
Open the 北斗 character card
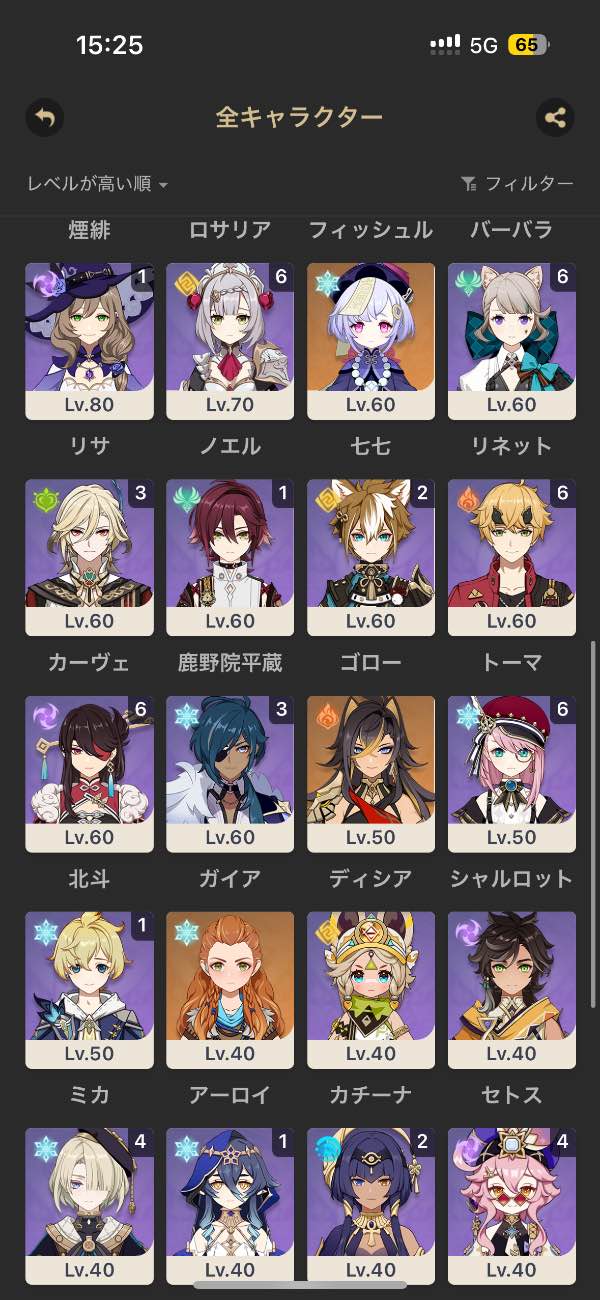click(89, 773)
